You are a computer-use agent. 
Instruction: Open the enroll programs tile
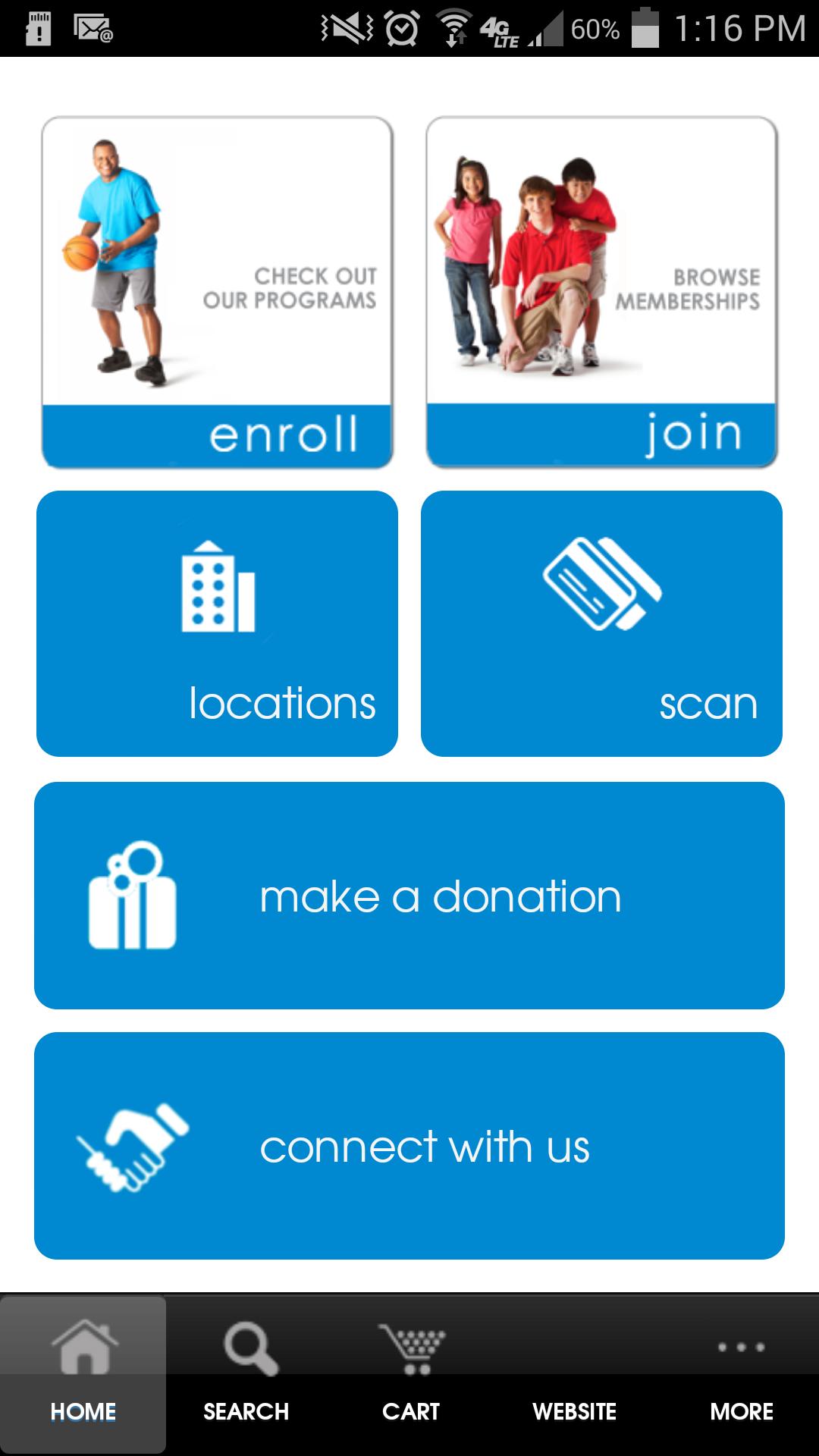point(217,293)
